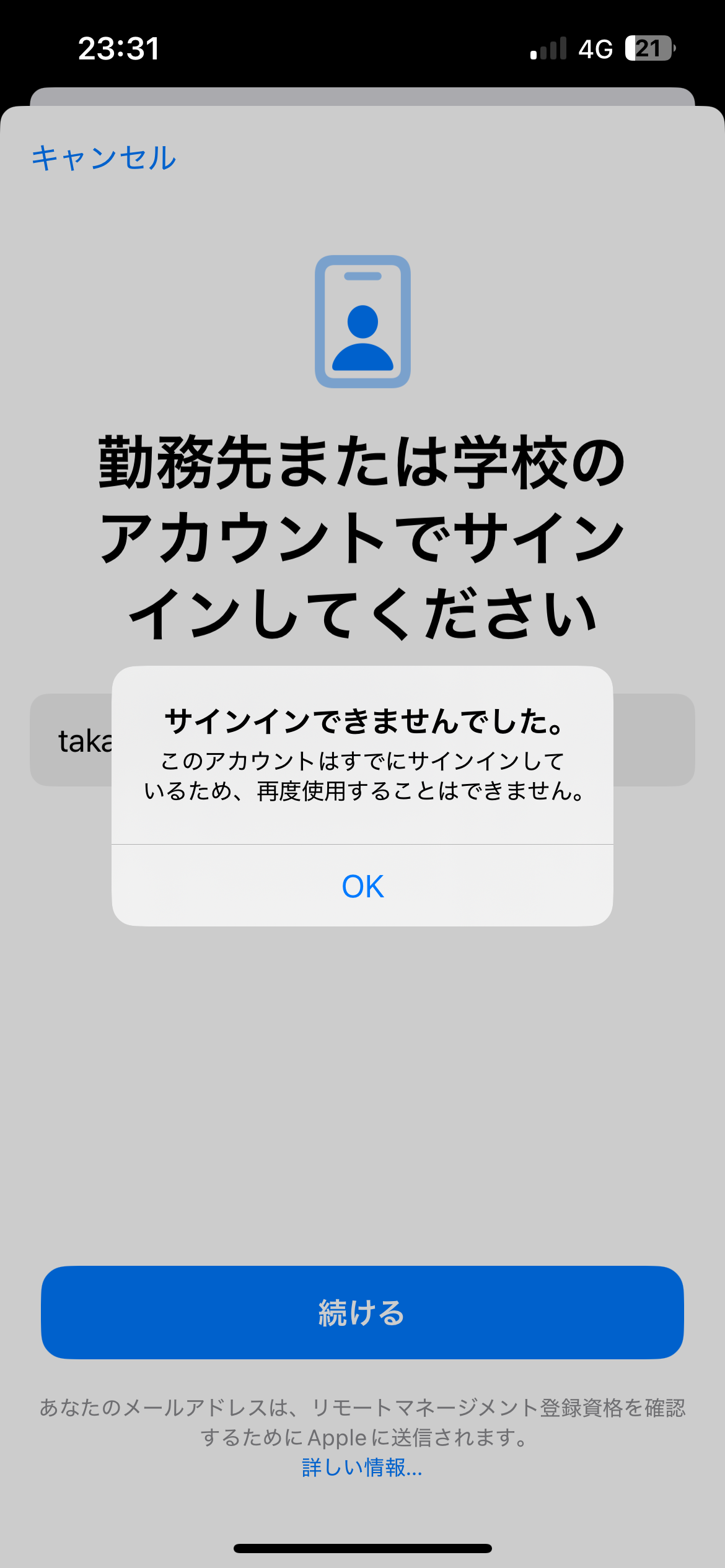Dismiss the sign-in error with OK
This screenshot has height=1568, width=725.
(362, 886)
